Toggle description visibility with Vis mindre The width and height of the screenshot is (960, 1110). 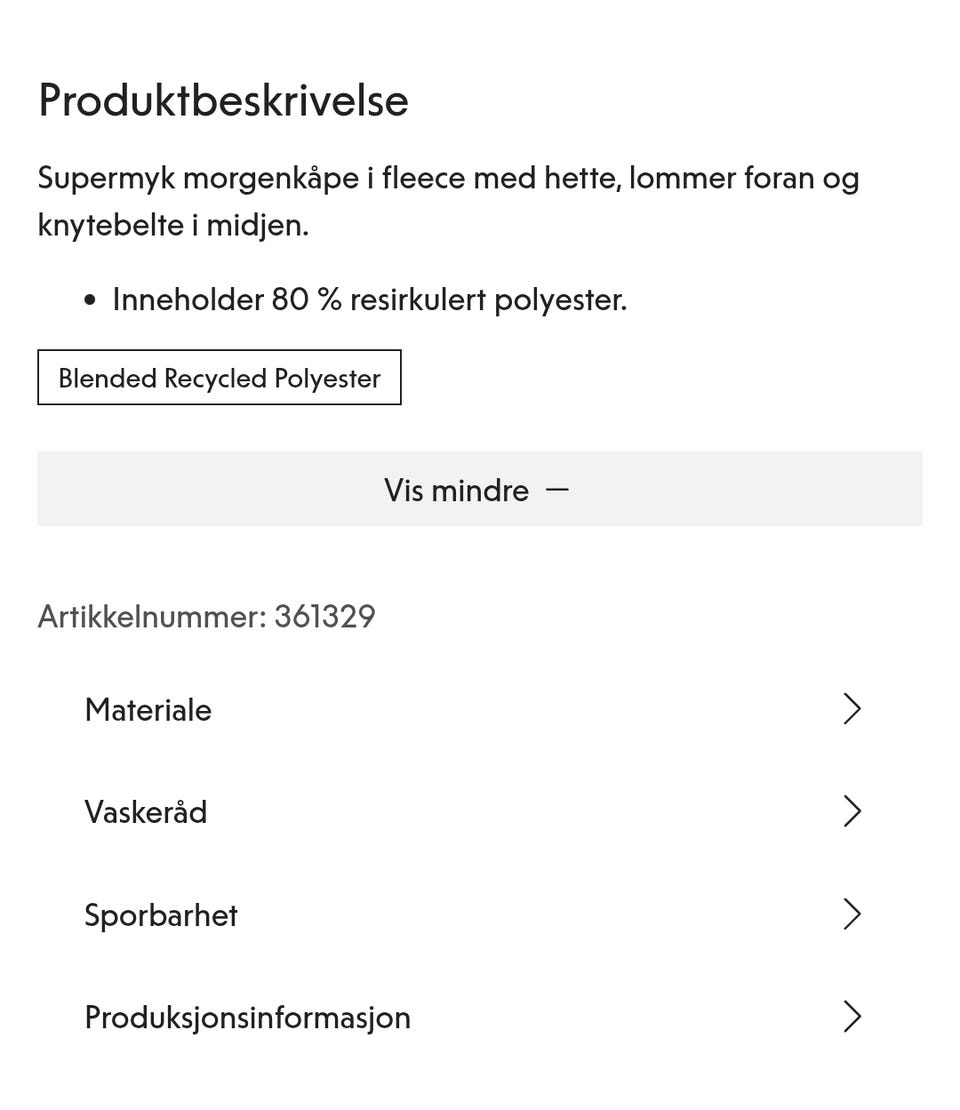point(478,489)
